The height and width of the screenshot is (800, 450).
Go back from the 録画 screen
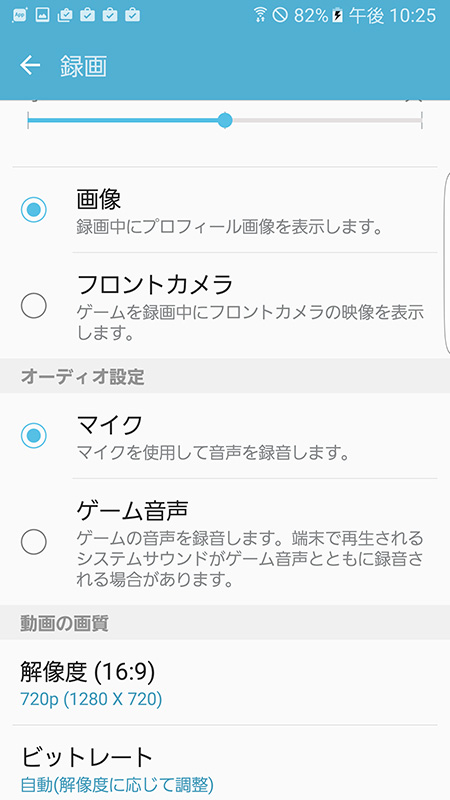[30, 65]
